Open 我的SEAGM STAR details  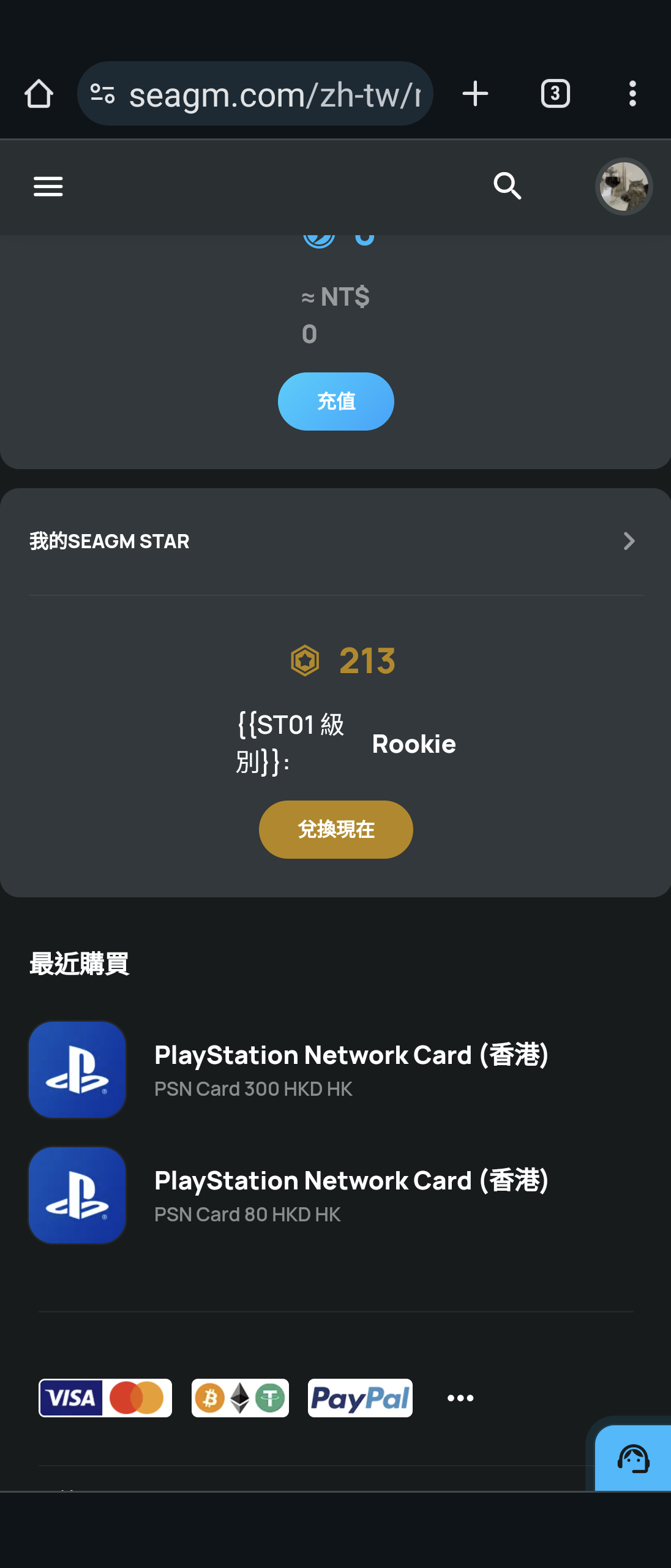pos(628,541)
